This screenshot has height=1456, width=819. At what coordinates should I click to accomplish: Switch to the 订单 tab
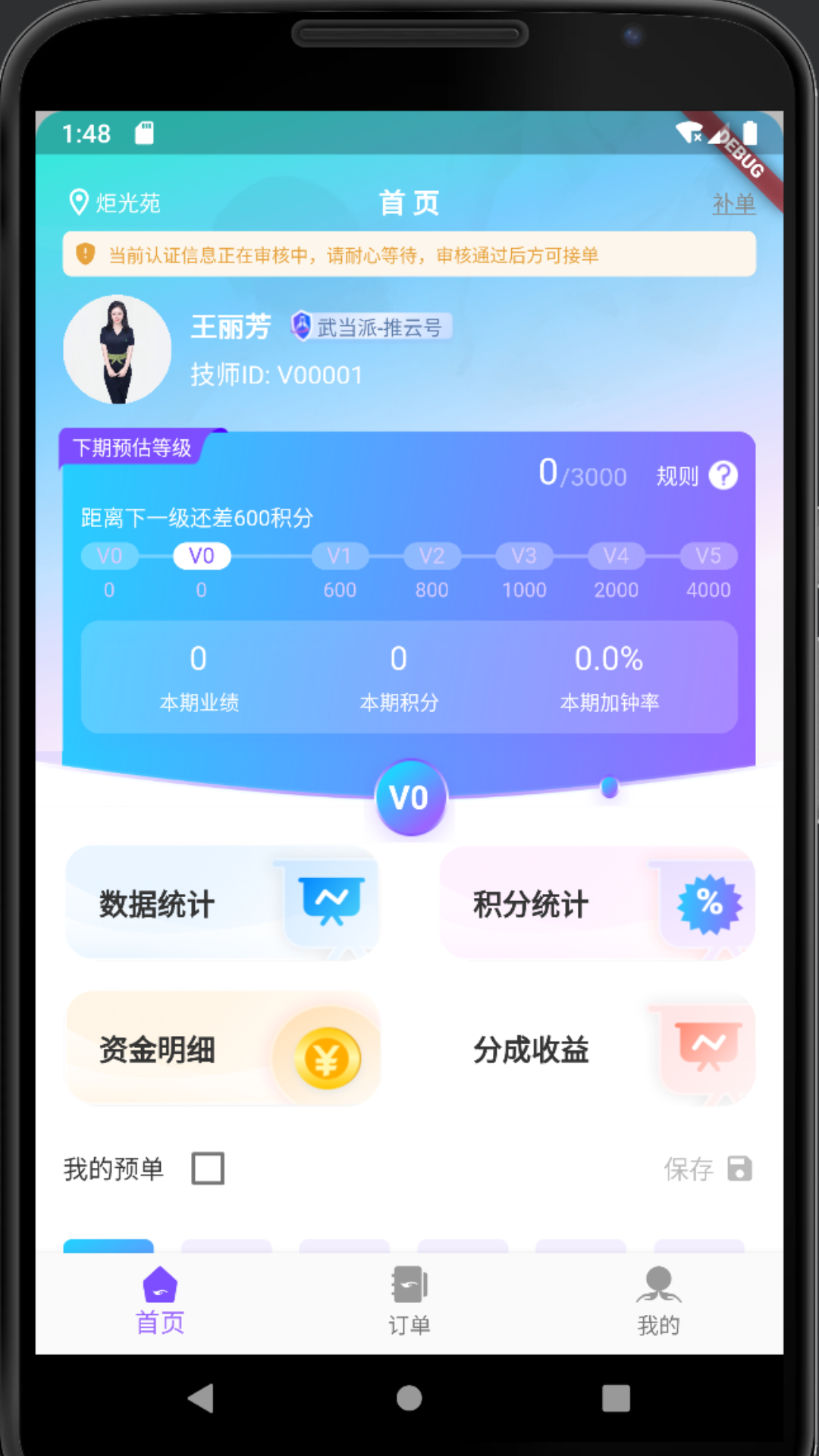pyautogui.click(x=409, y=1301)
